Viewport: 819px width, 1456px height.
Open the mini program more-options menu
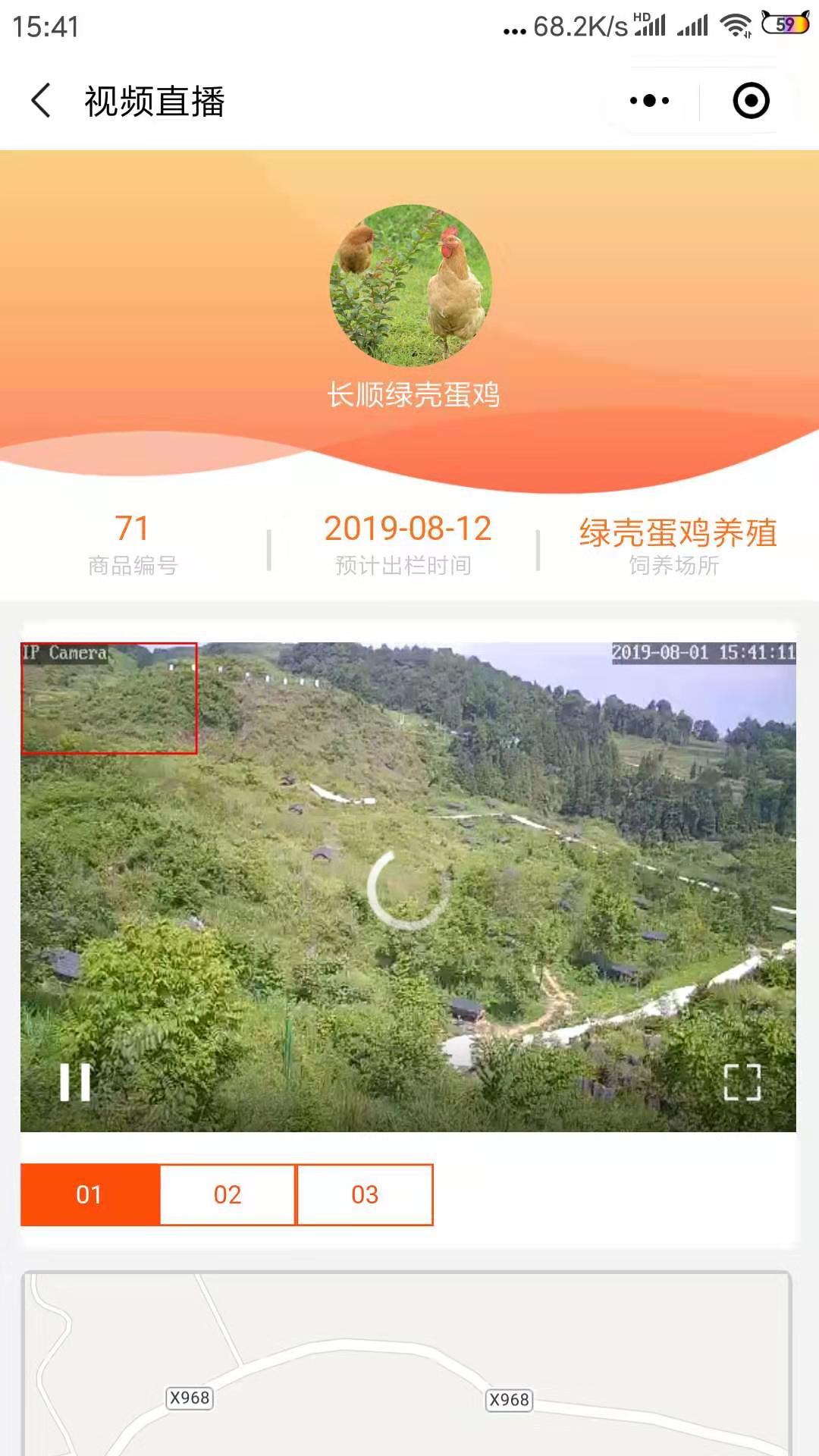(x=650, y=101)
